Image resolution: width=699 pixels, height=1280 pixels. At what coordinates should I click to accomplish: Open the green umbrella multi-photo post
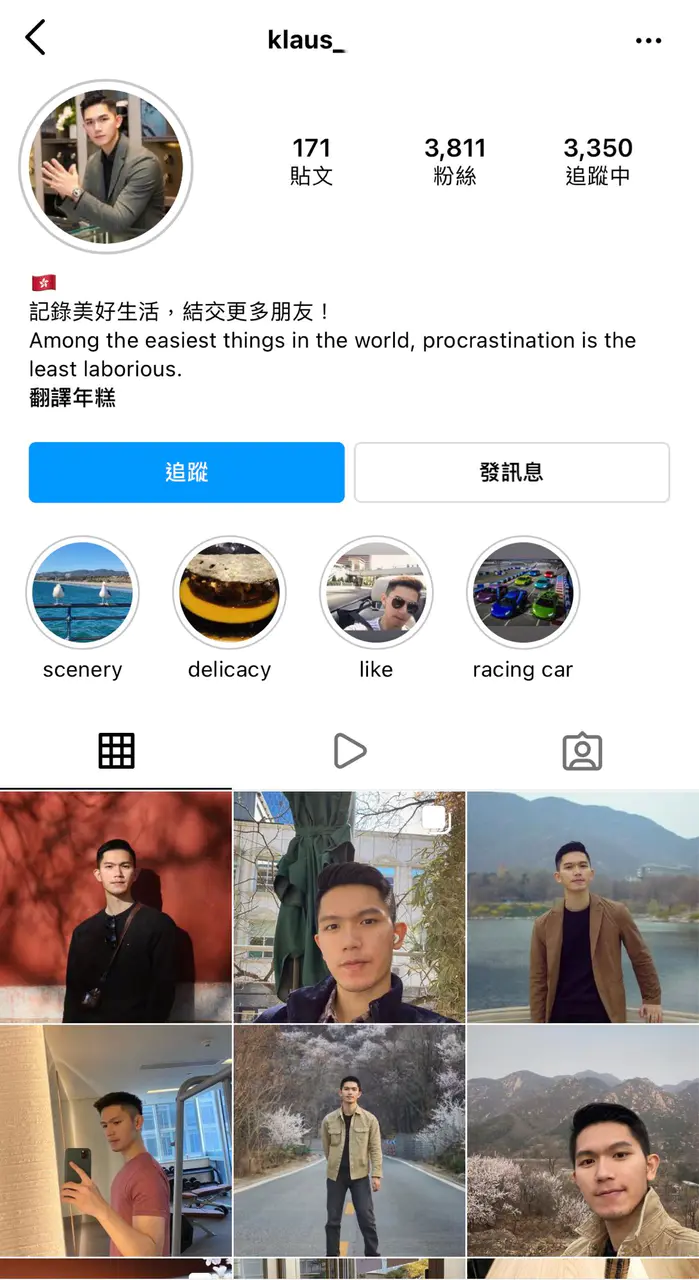point(349,906)
